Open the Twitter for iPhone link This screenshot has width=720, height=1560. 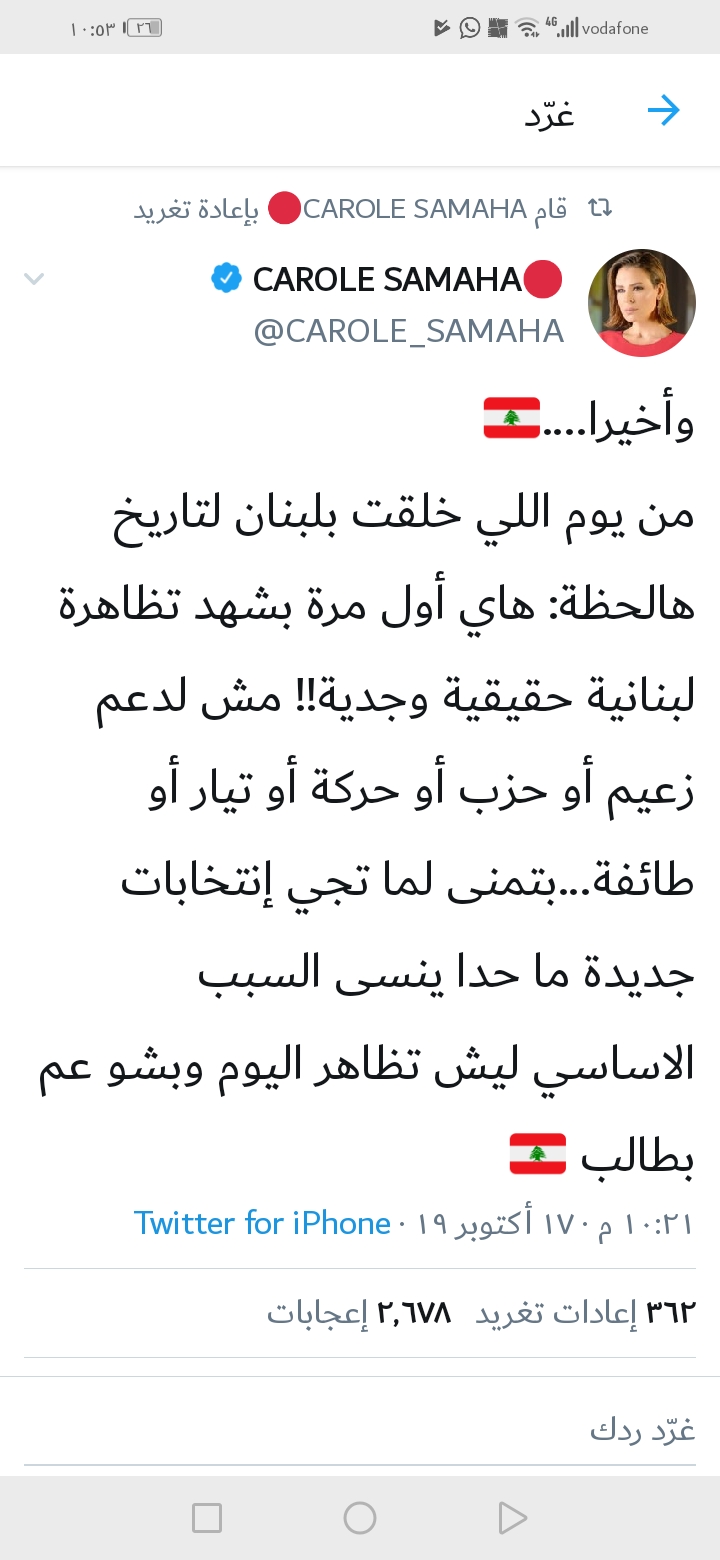pos(262,1223)
